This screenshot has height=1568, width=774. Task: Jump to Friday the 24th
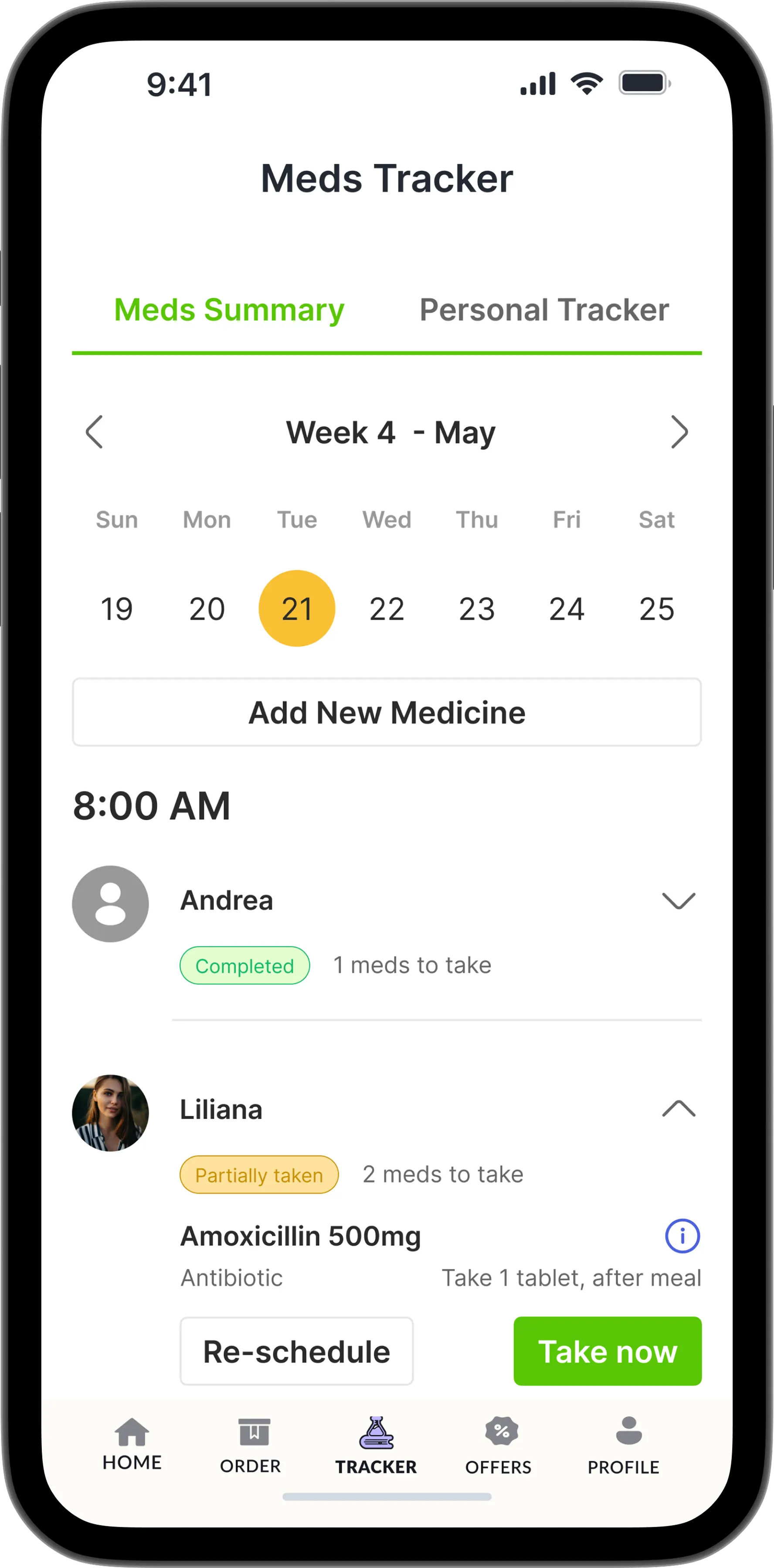coord(567,609)
